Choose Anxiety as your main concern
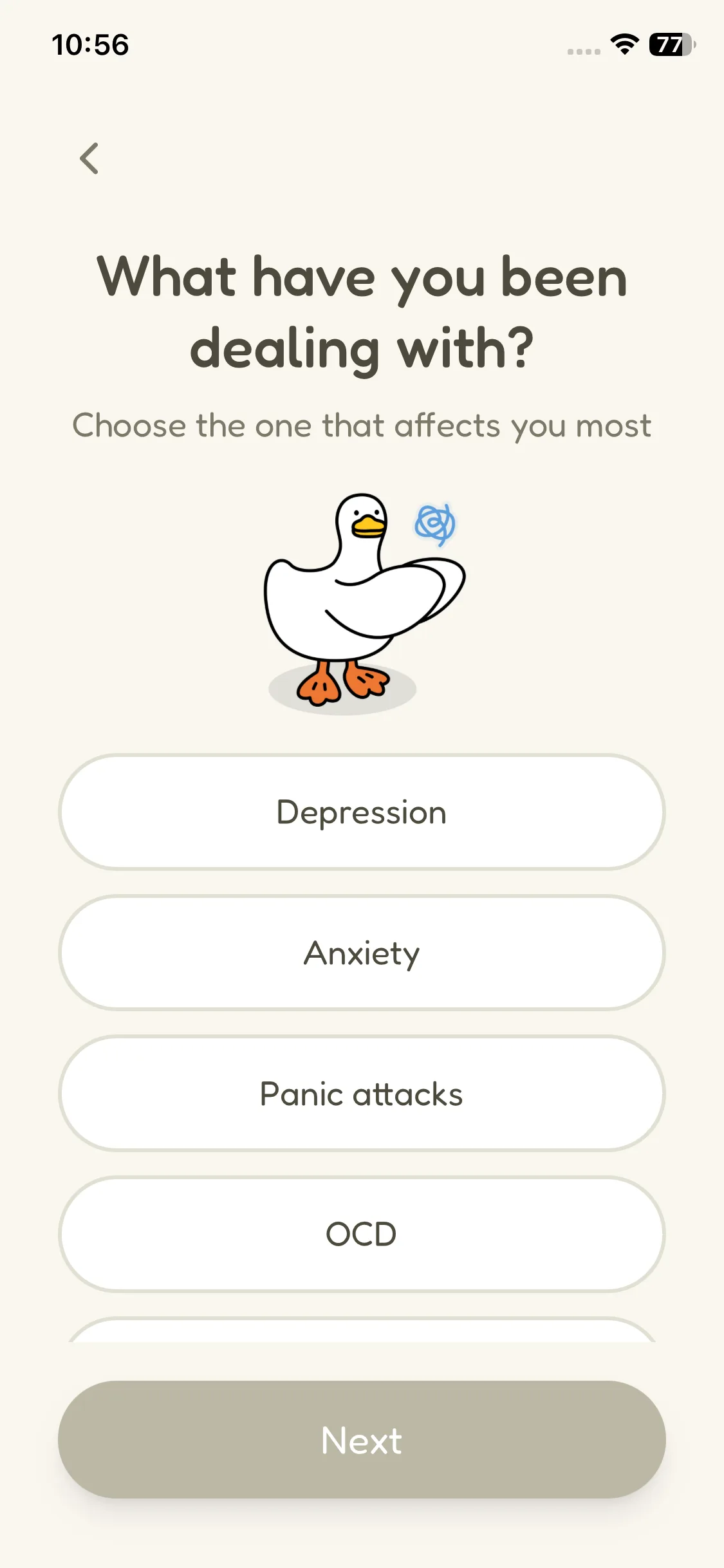724x1568 pixels. [362, 953]
